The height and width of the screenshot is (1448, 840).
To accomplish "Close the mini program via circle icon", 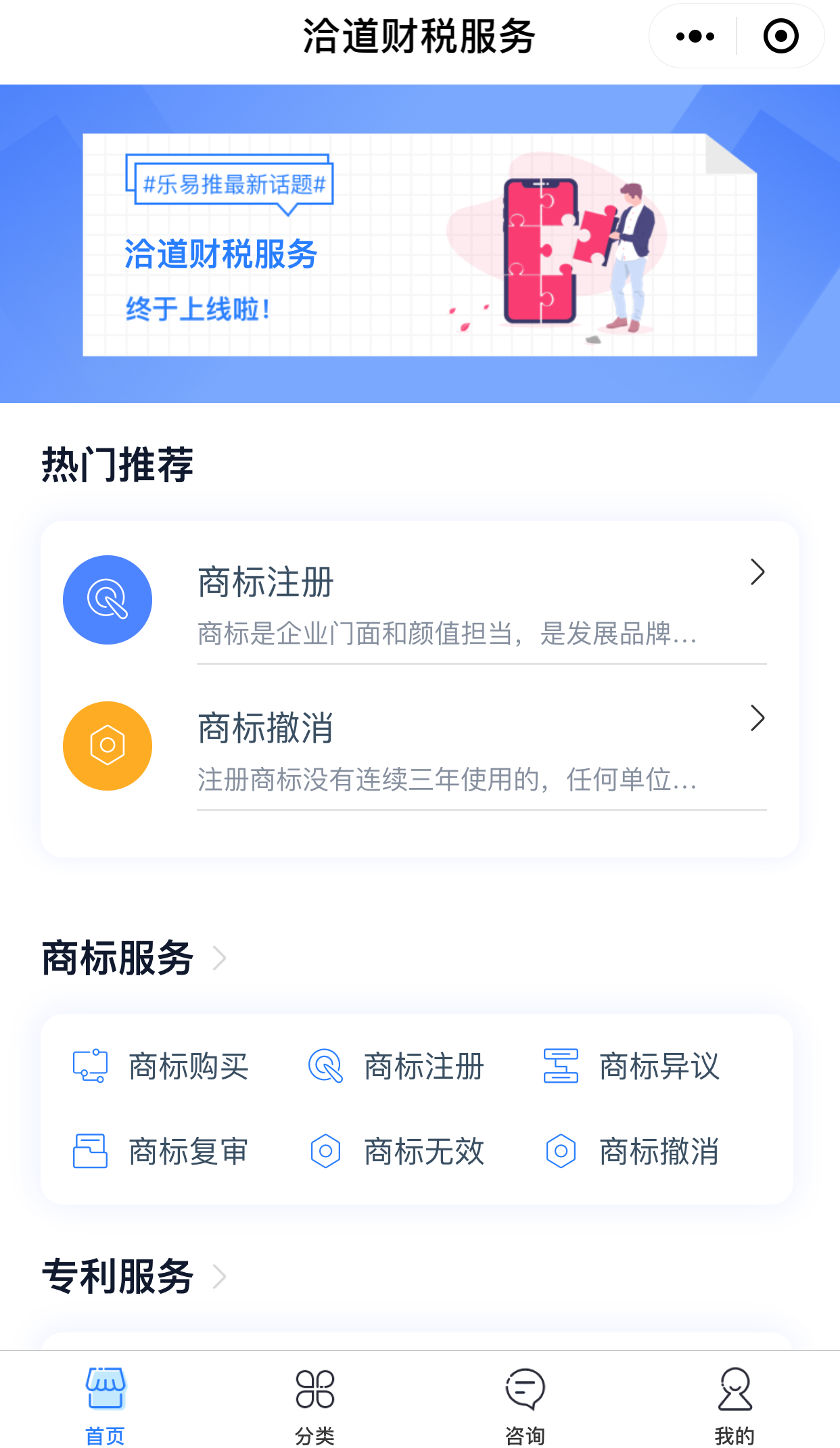I will pos(780,37).
